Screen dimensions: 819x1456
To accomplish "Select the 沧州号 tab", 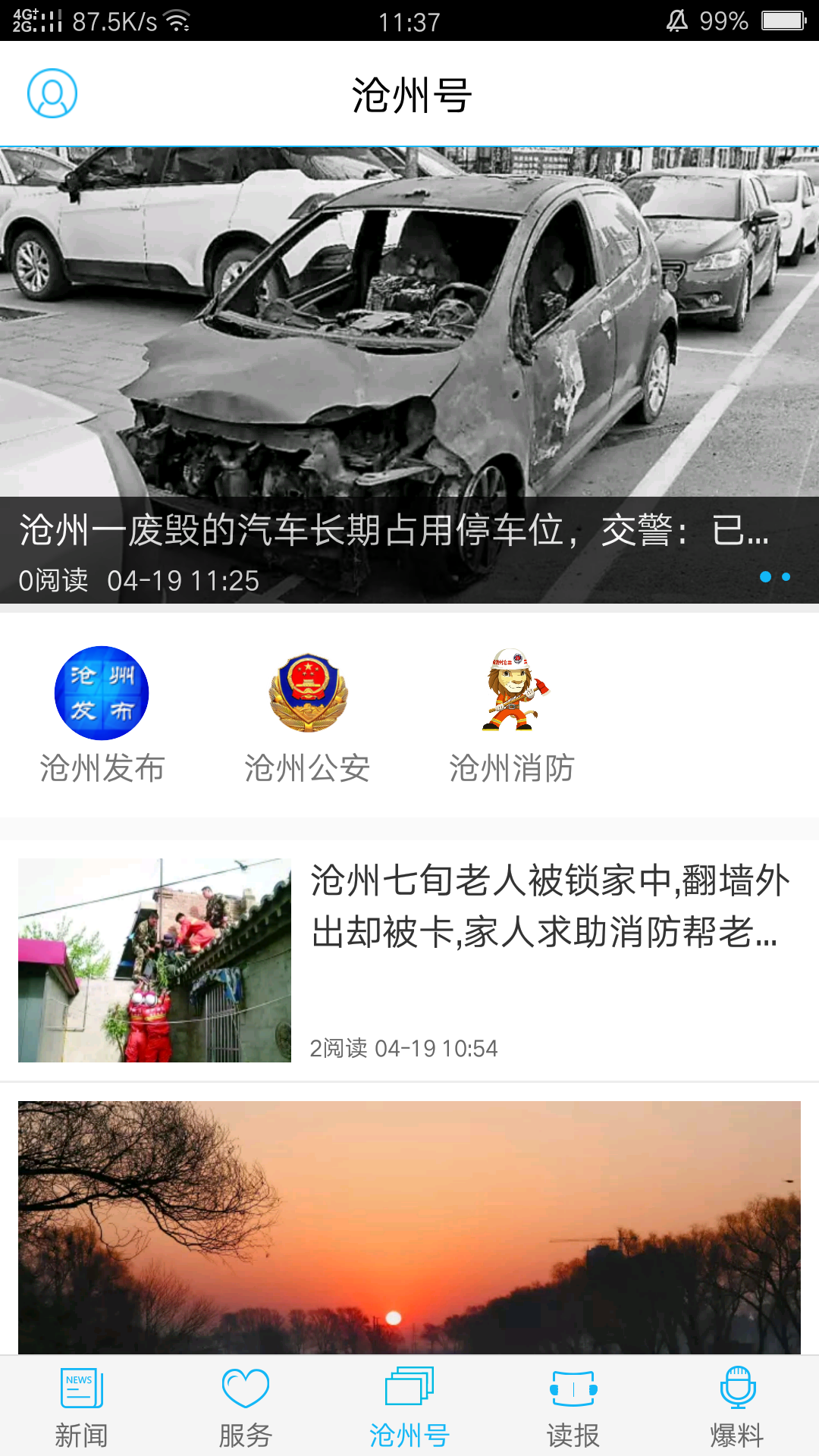I will point(409,1407).
